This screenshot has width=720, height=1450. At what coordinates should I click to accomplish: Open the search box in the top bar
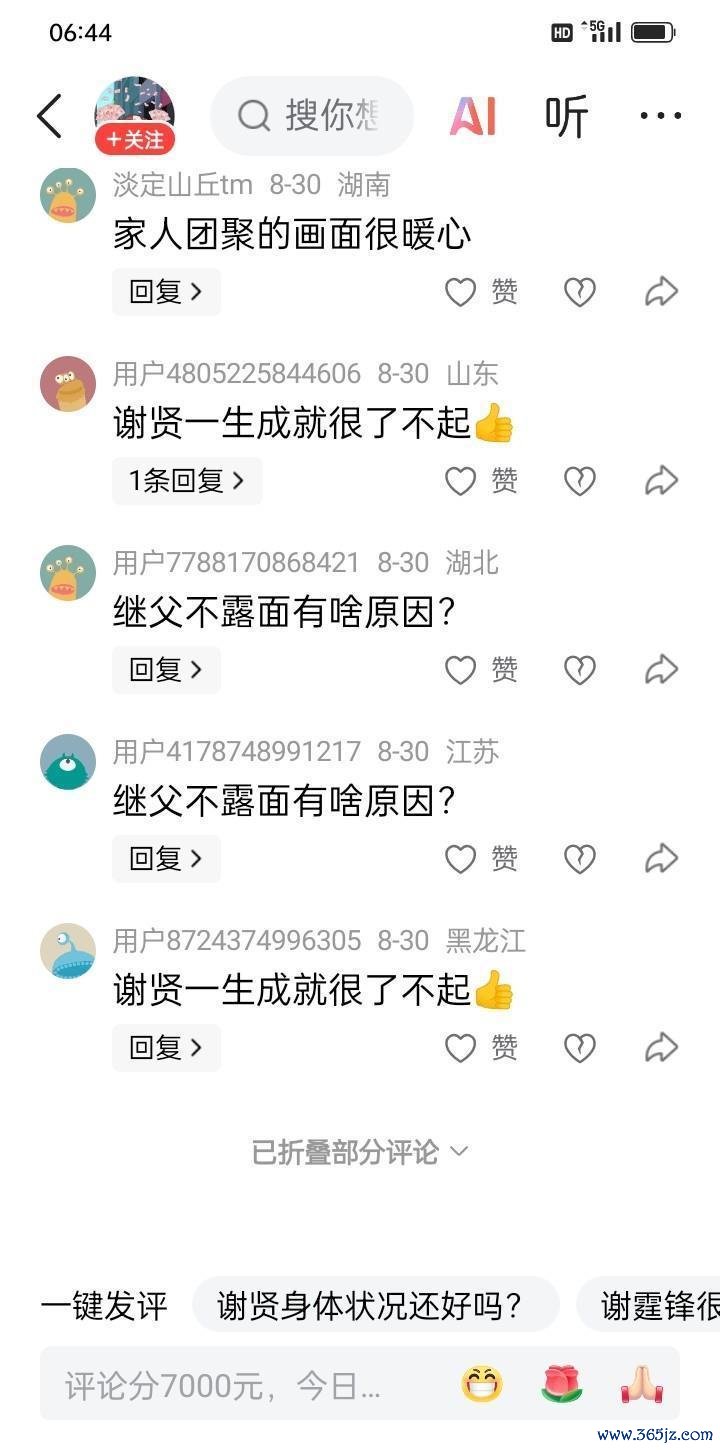coord(312,116)
